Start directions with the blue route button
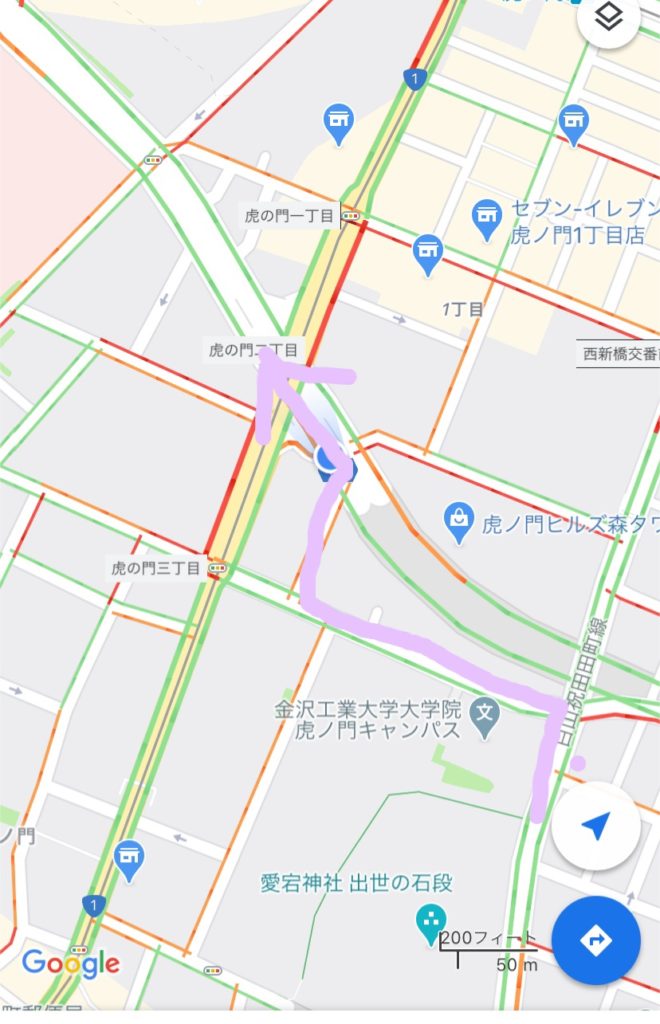This screenshot has width=660, height=1024. [596, 940]
